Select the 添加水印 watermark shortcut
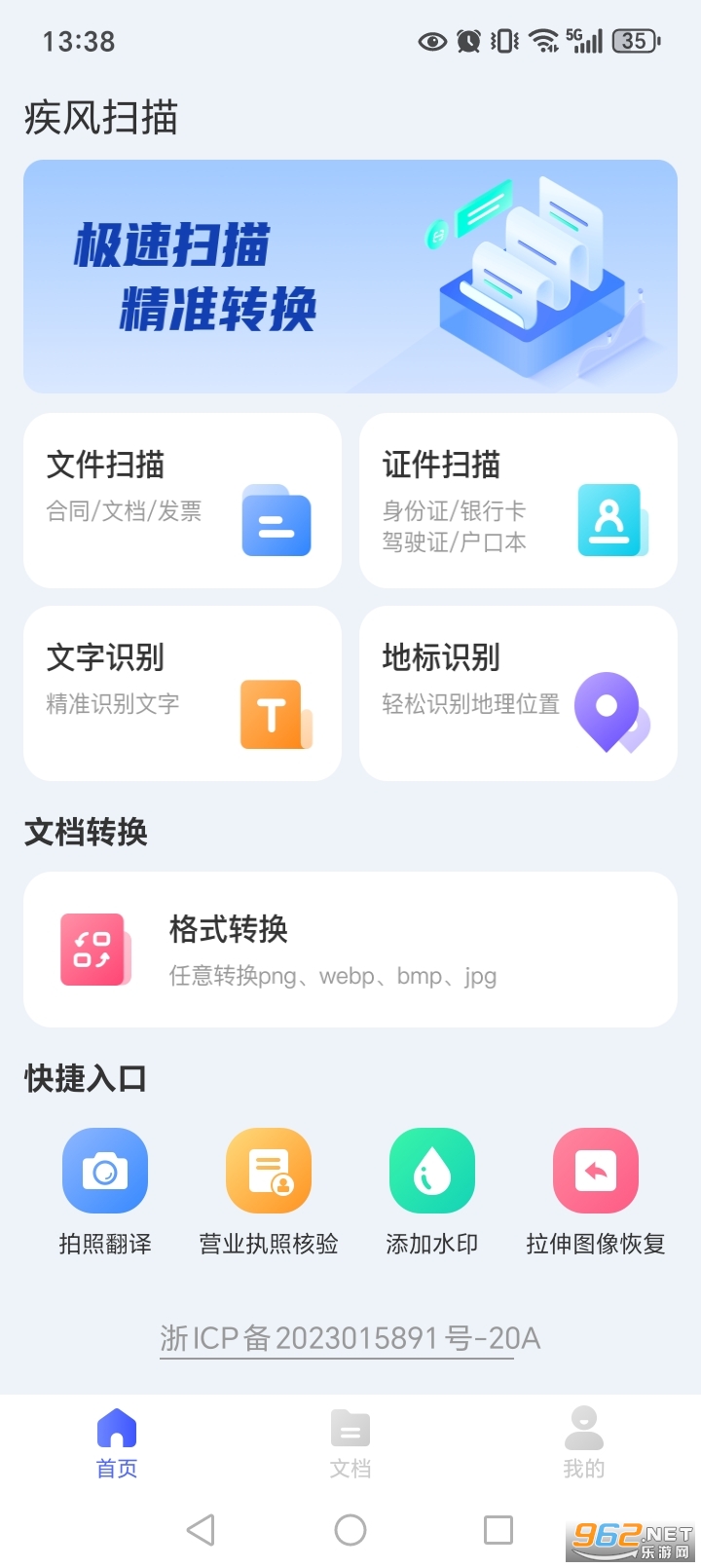Viewport: 701px width, 1568px height. click(x=432, y=1190)
